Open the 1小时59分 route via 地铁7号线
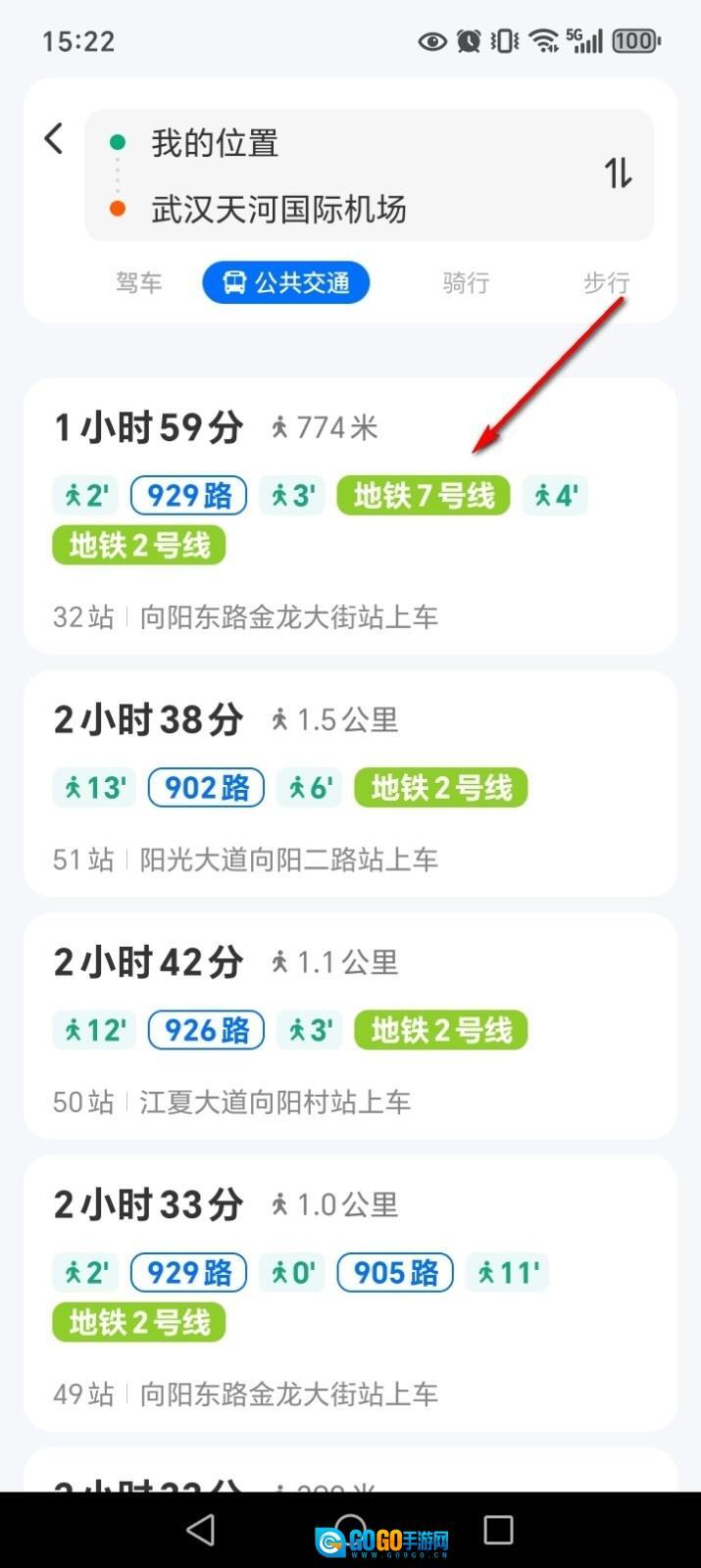 tap(350, 516)
